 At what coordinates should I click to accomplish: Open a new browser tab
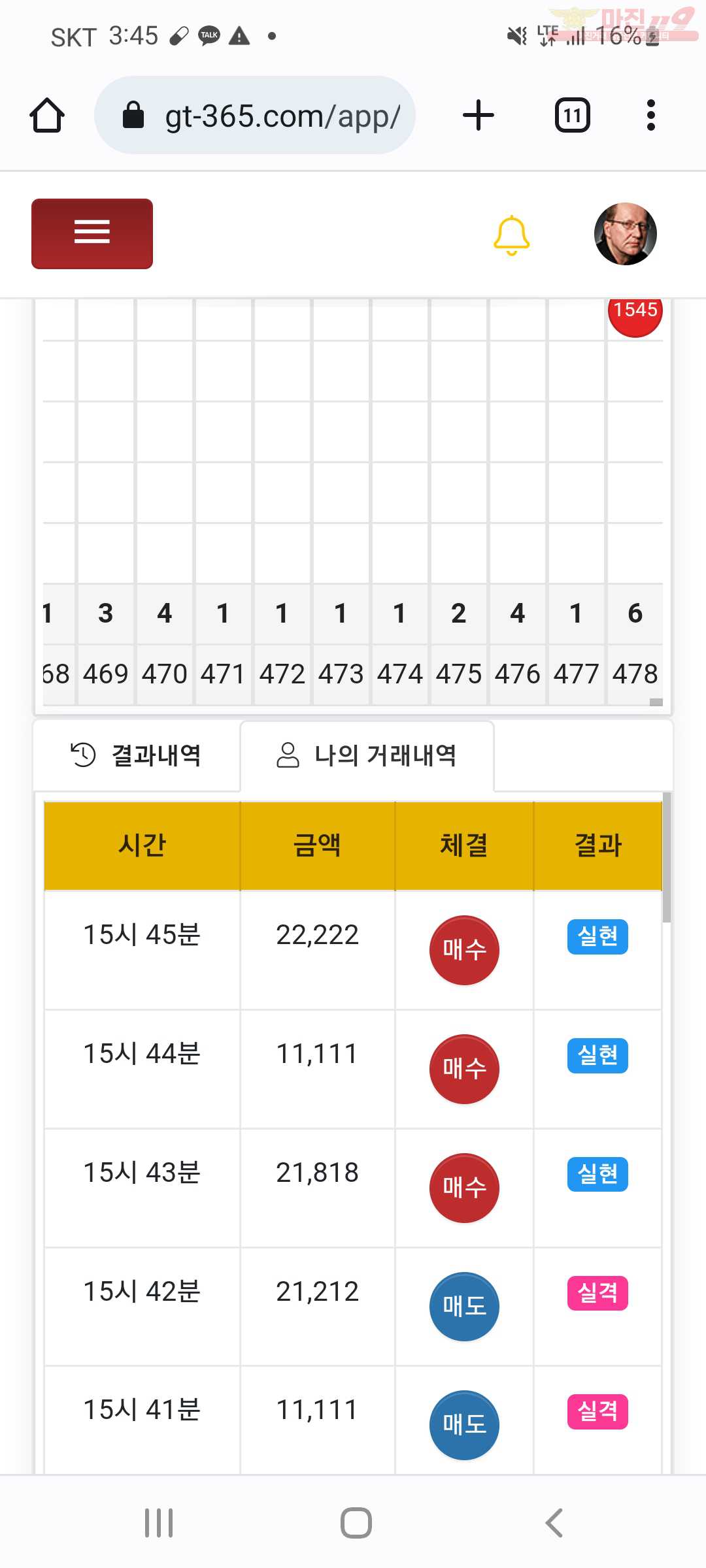point(479,116)
